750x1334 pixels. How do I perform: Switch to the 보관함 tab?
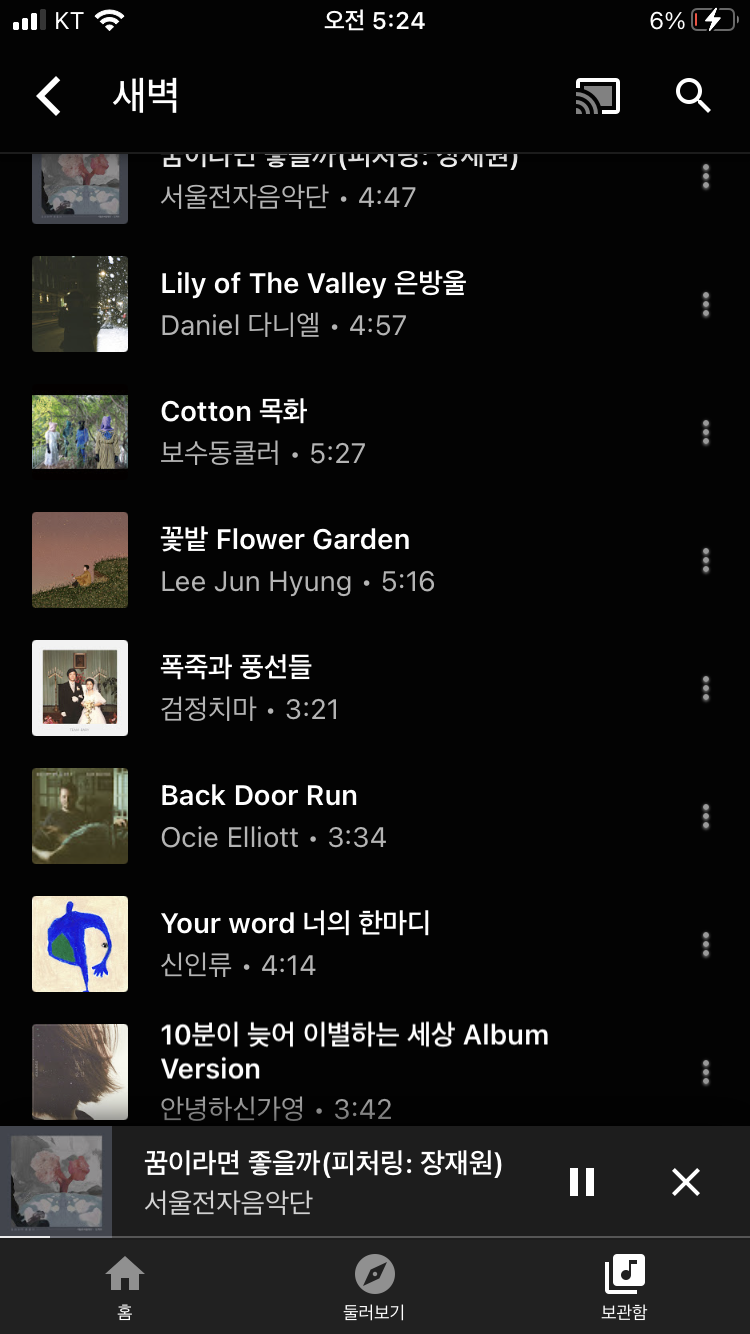click(624, 1288)
